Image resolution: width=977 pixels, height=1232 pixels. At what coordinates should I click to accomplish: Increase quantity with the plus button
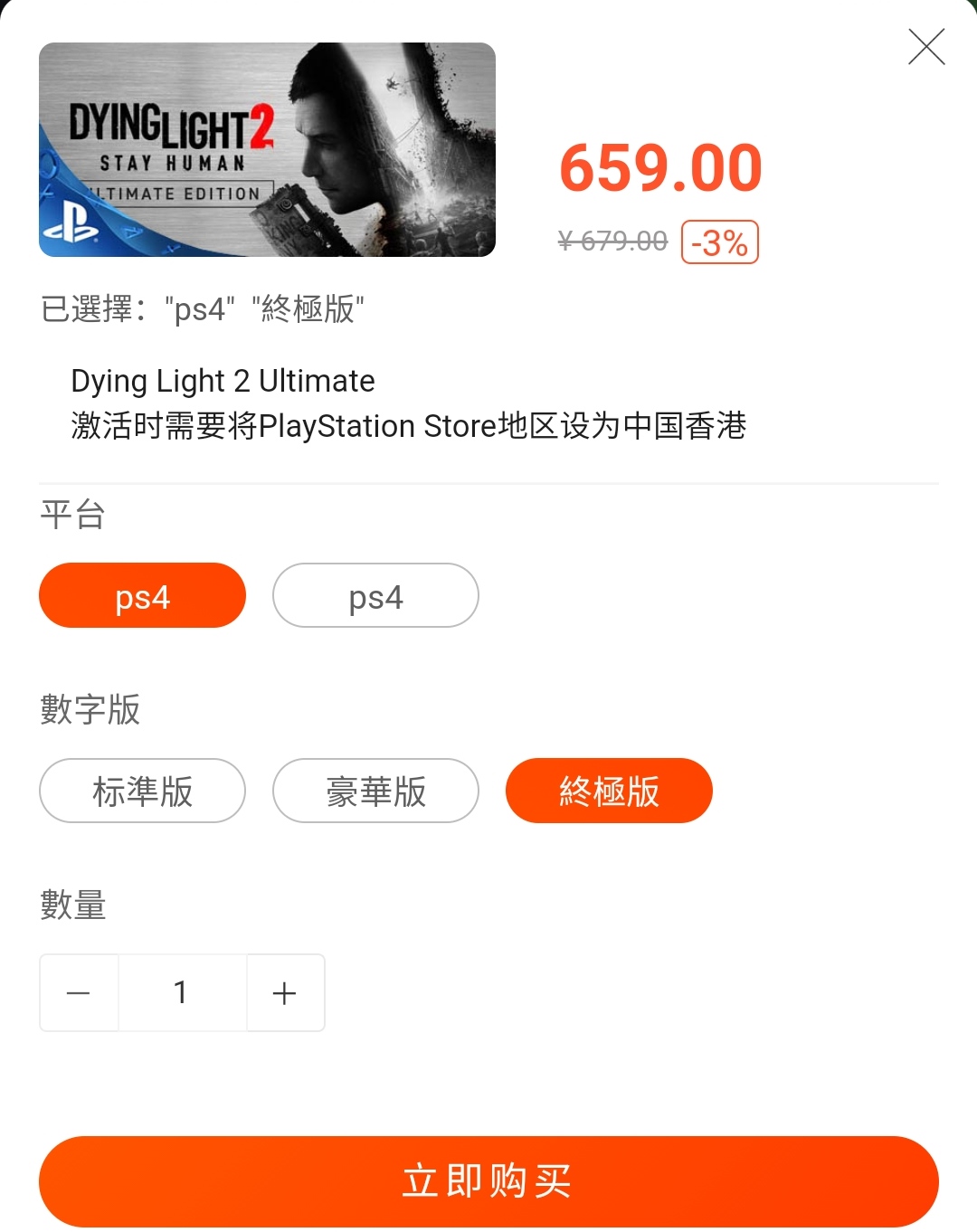pos(285,993)
